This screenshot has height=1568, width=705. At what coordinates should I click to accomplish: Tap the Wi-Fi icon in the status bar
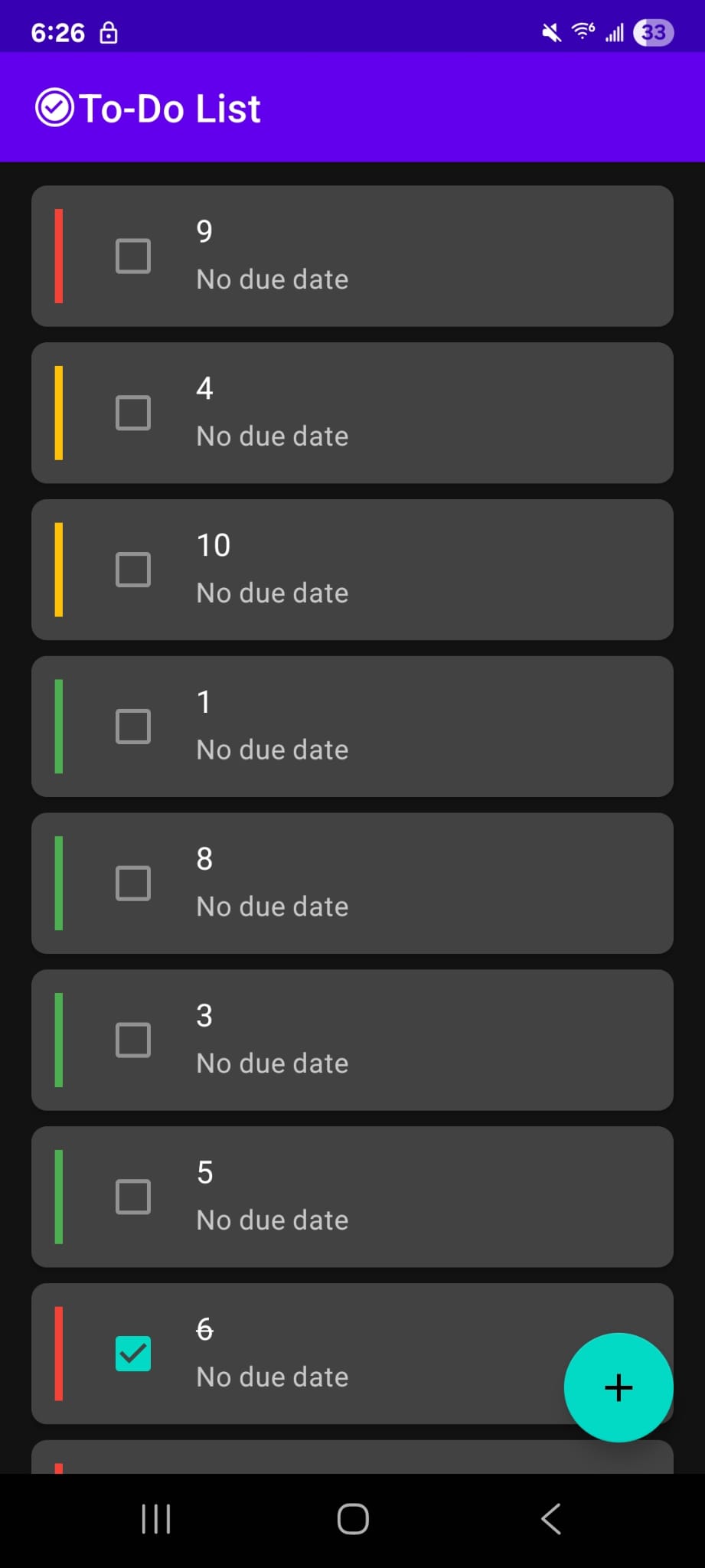click(x=582, y=32)
